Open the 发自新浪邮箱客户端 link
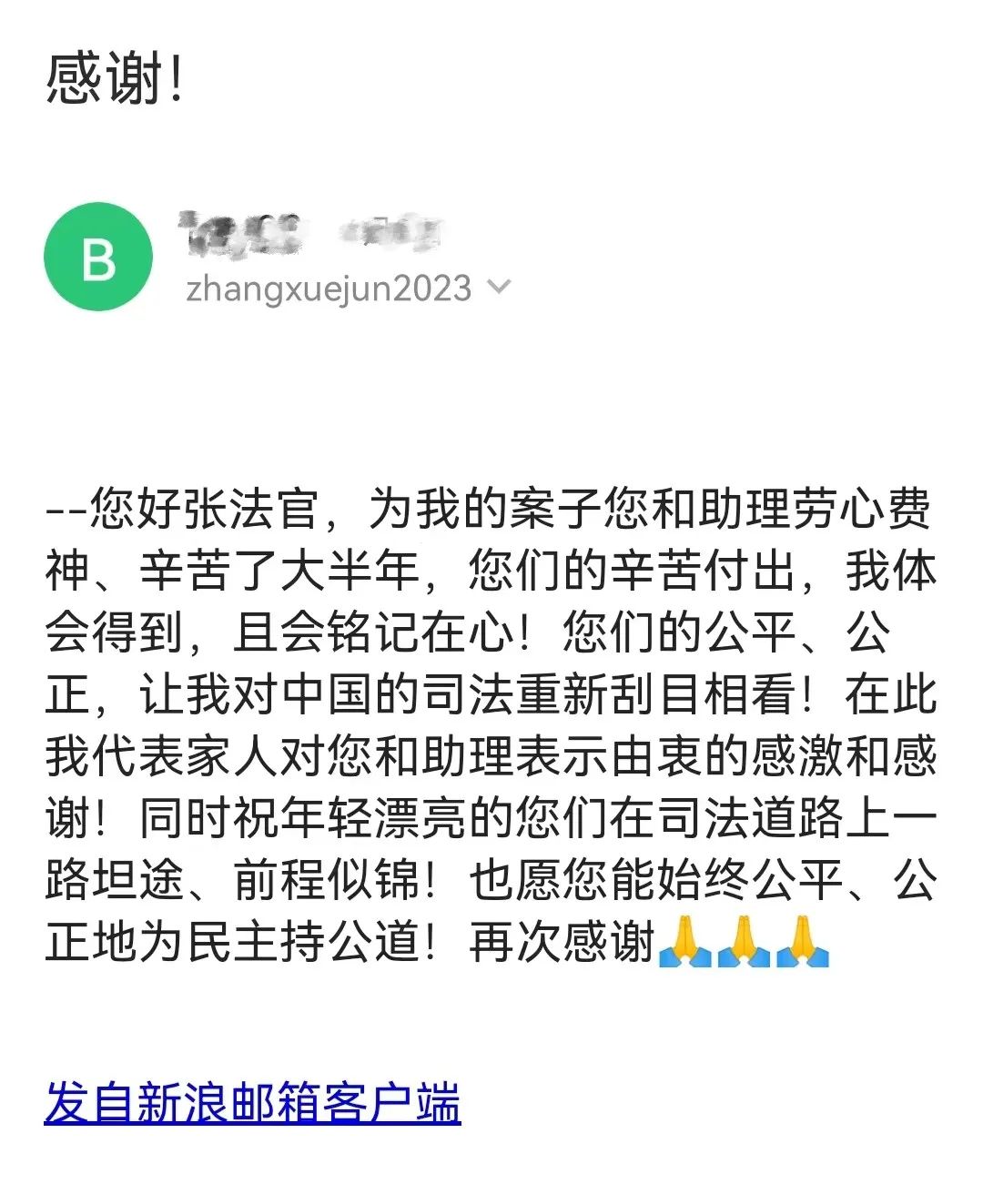The width and height of the screenshot is (983, 1204). pyautogui.click(x=252, y=1102)
